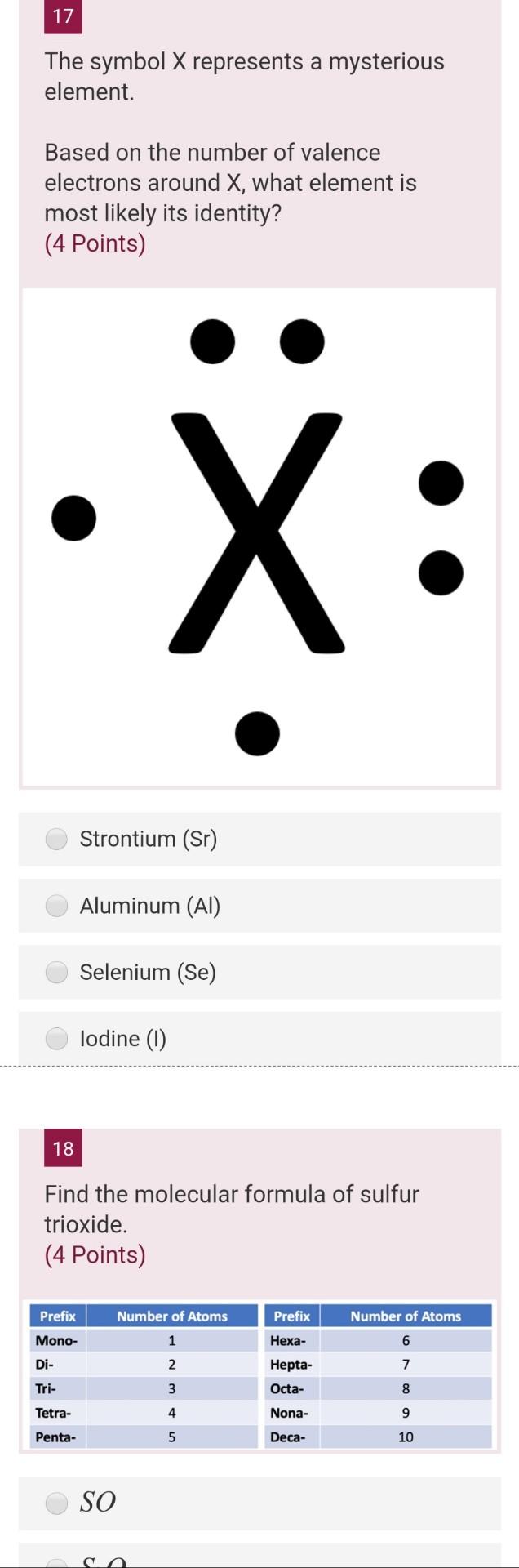Pick the Selenium (Se) option
The height and width of the screenshot is (1568, 519).
coord(56,972)
